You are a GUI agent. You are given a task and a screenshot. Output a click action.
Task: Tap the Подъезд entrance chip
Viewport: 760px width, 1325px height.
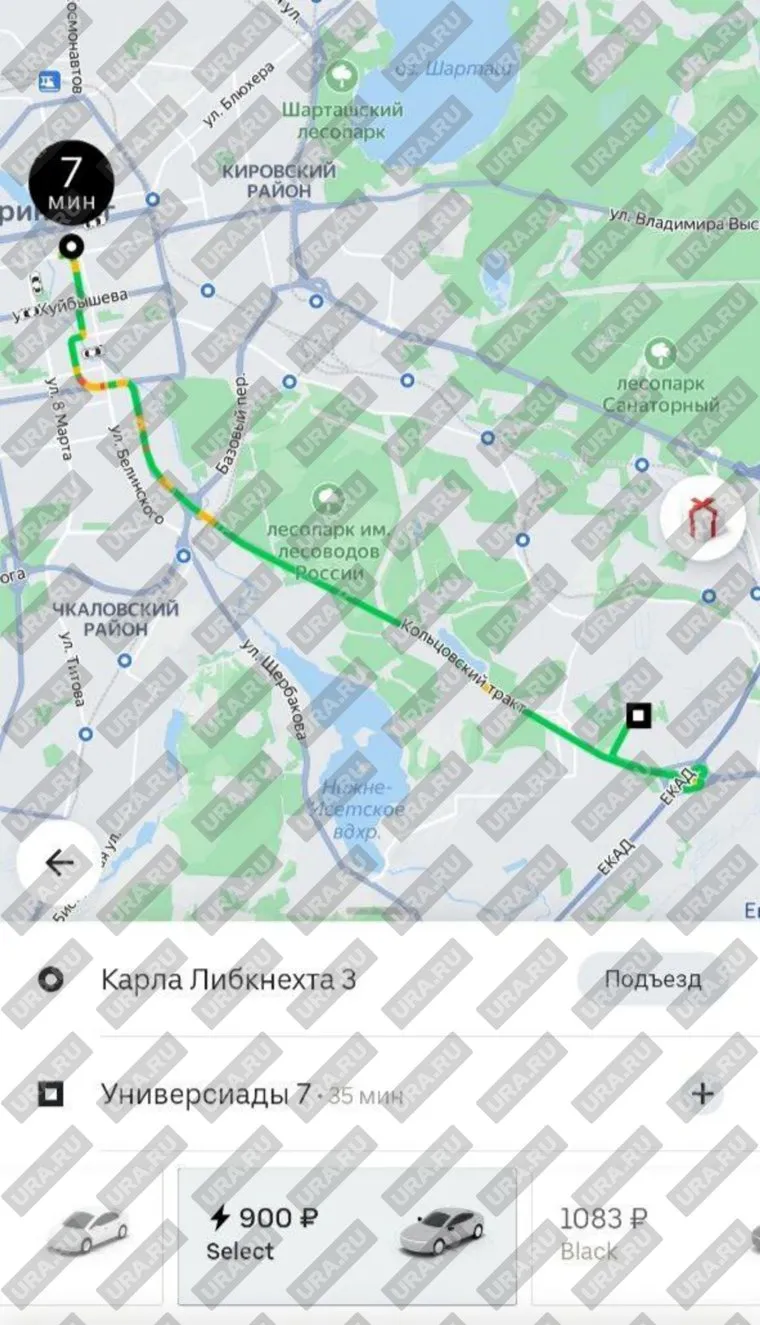coord(652,979)
